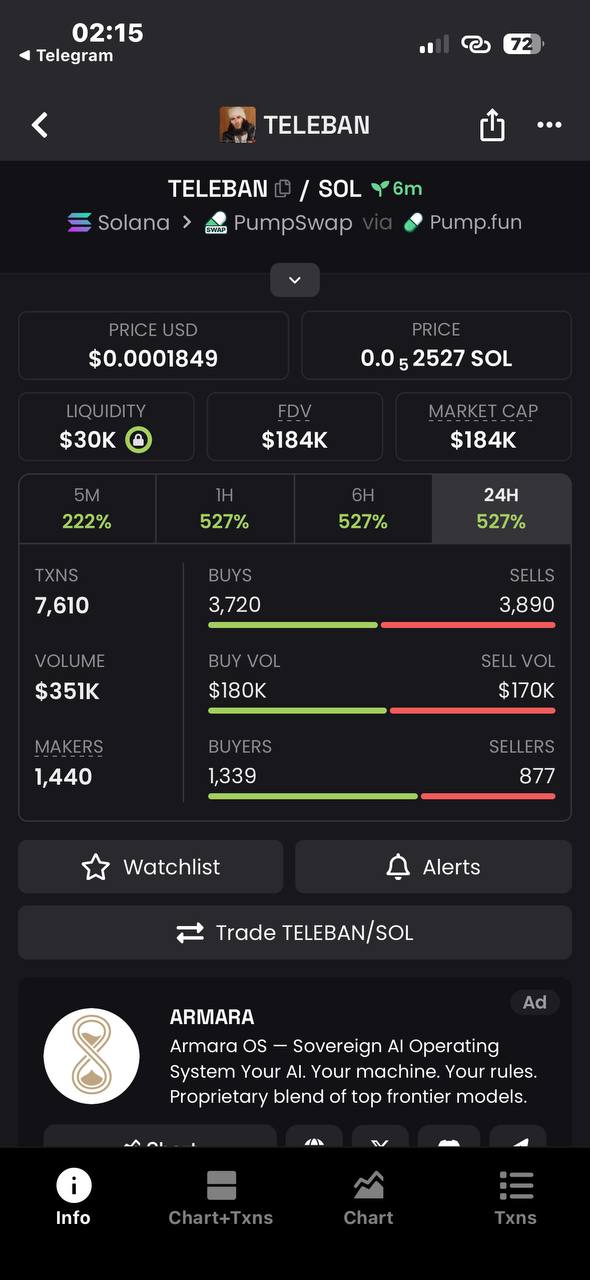
Task: Select the 24H timeframe tab
Action: point(501,509)
